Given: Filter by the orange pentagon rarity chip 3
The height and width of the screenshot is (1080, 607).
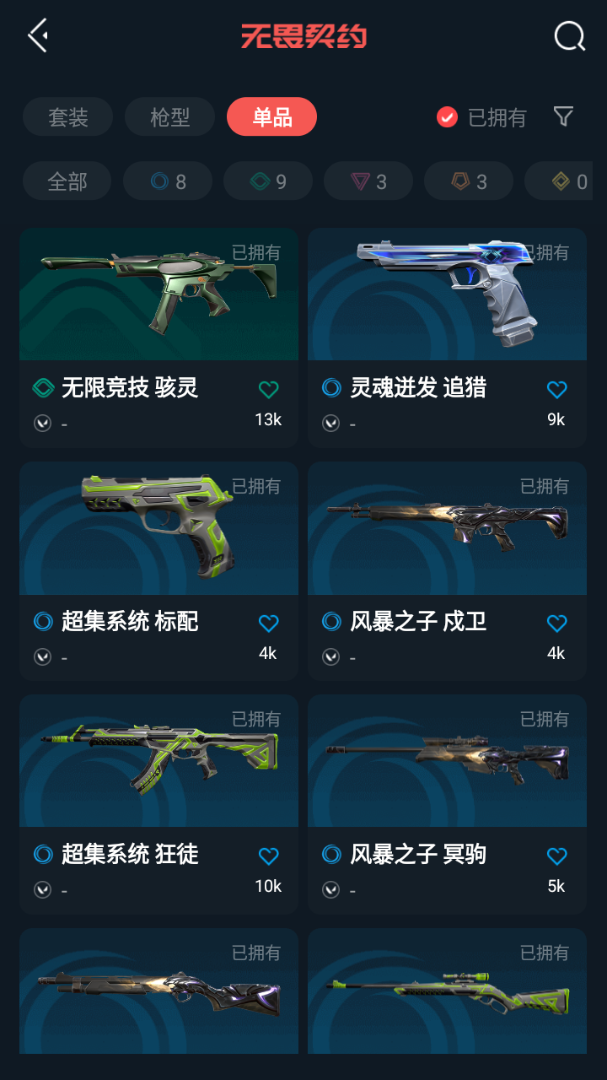Looking at the screenshot, I should [469, 181].
